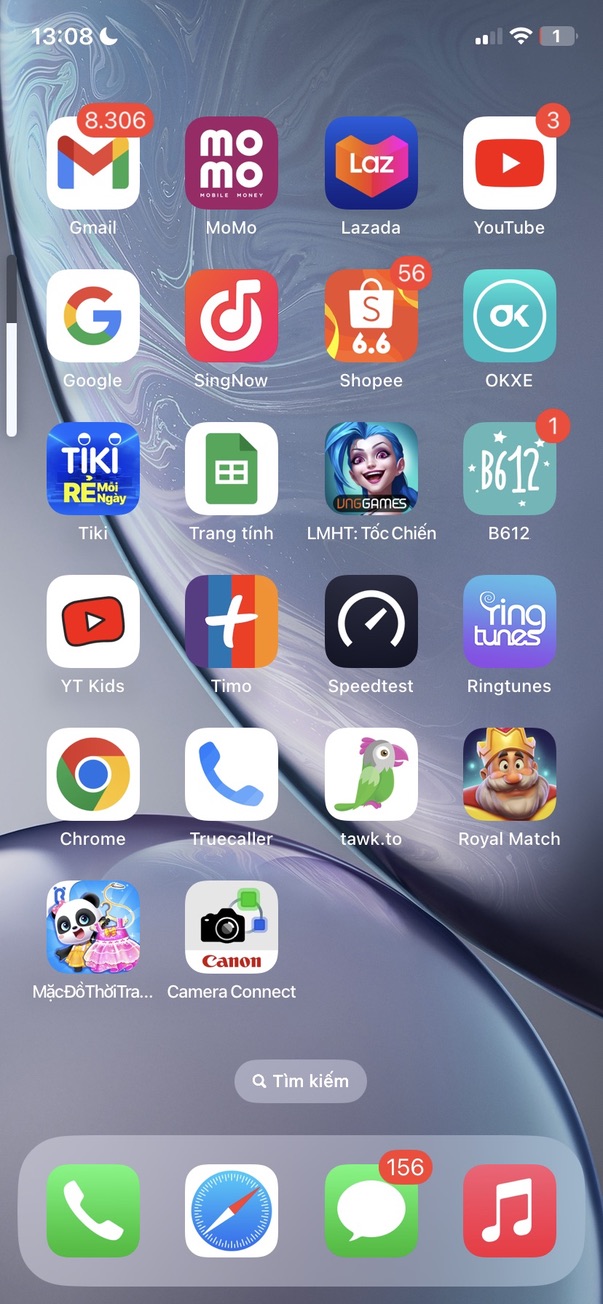Open Trang tính spreadsheets app
The width and height of the screenshot is (603, 1304).
point(231,469)
